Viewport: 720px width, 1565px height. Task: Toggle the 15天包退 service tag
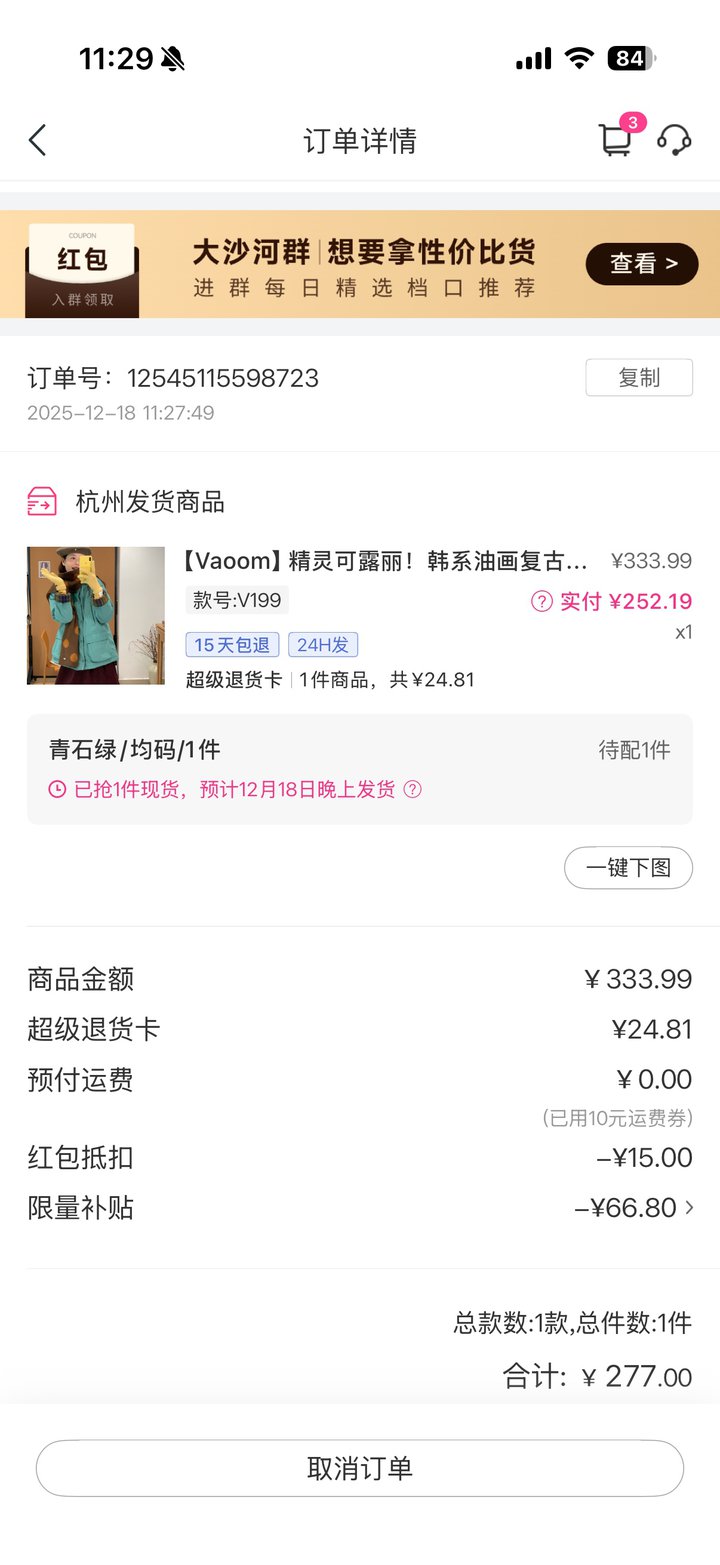coord(232,644)
